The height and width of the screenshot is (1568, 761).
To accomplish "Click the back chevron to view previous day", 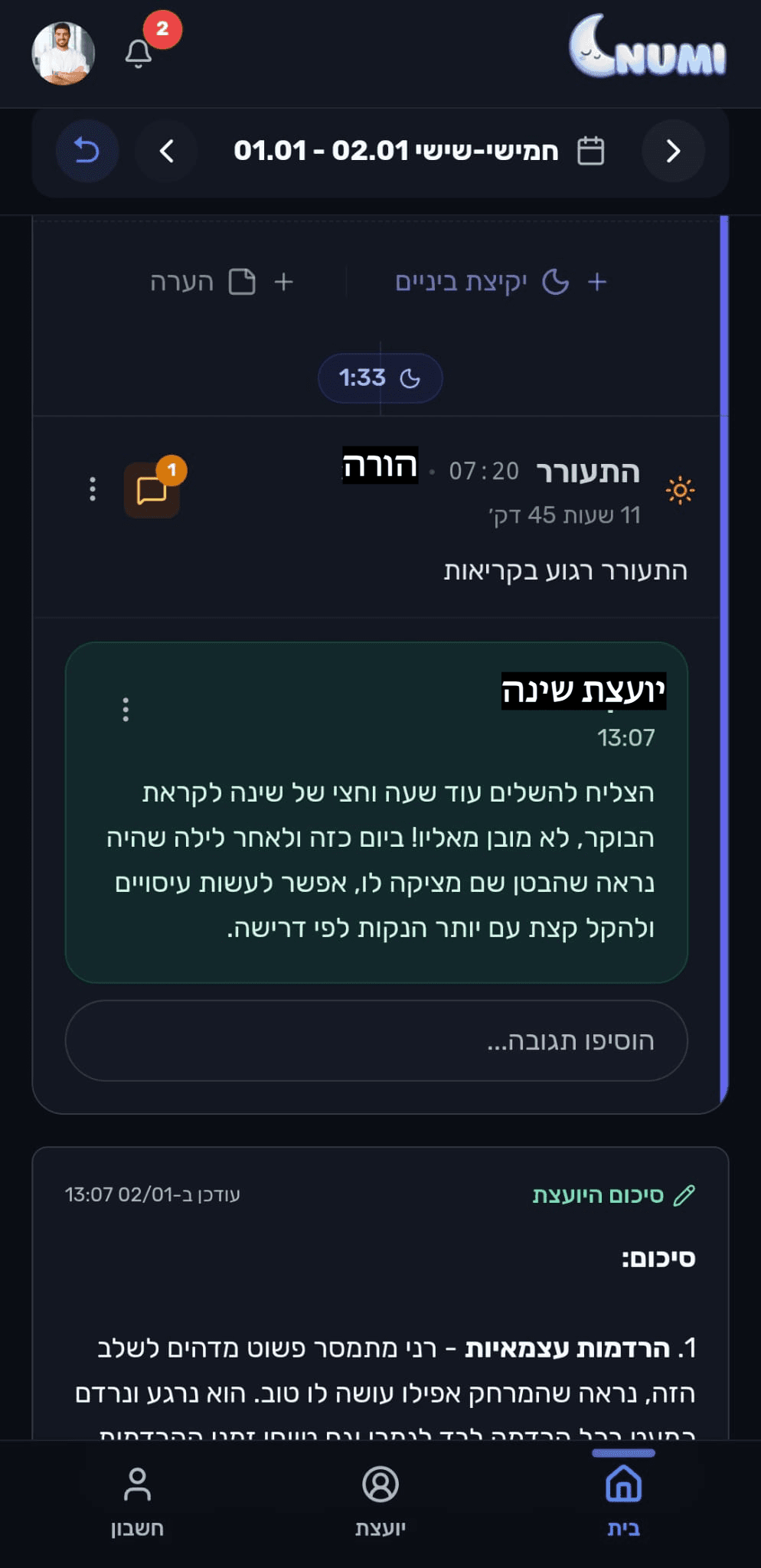I will pos(165,151).
